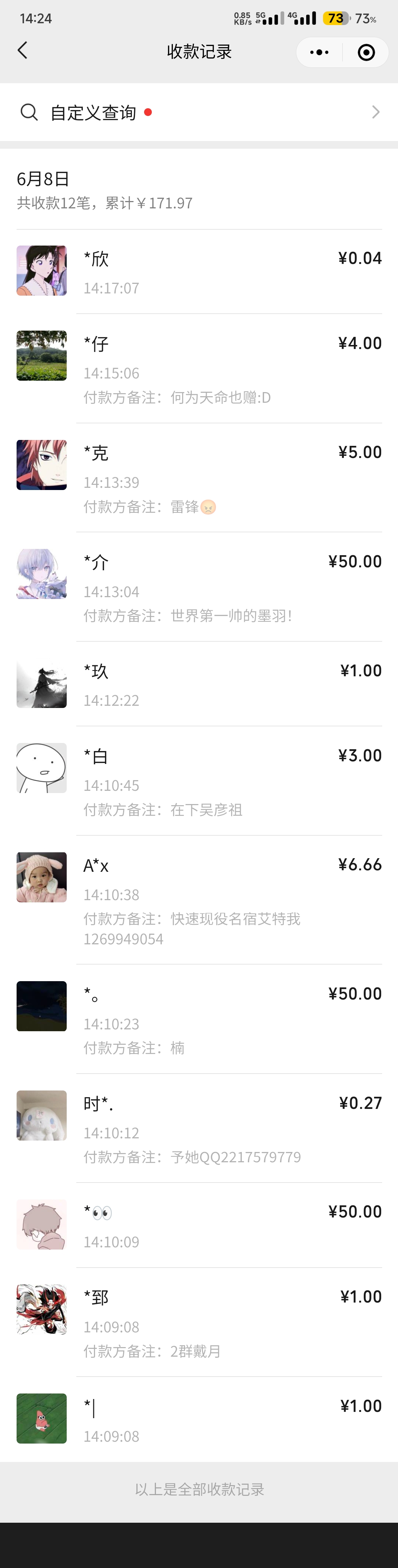Open the ¥1.00 record from *玖

tap(199, 684)
